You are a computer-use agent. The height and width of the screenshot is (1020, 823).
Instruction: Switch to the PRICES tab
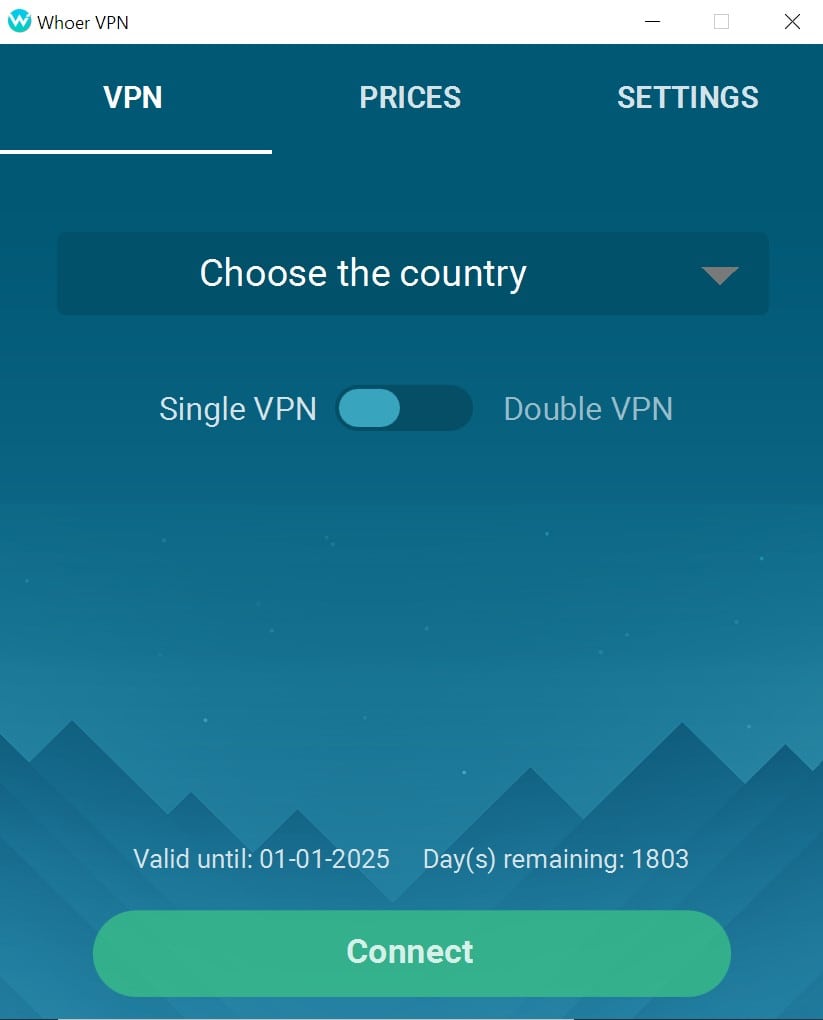(x=410, y=98)
